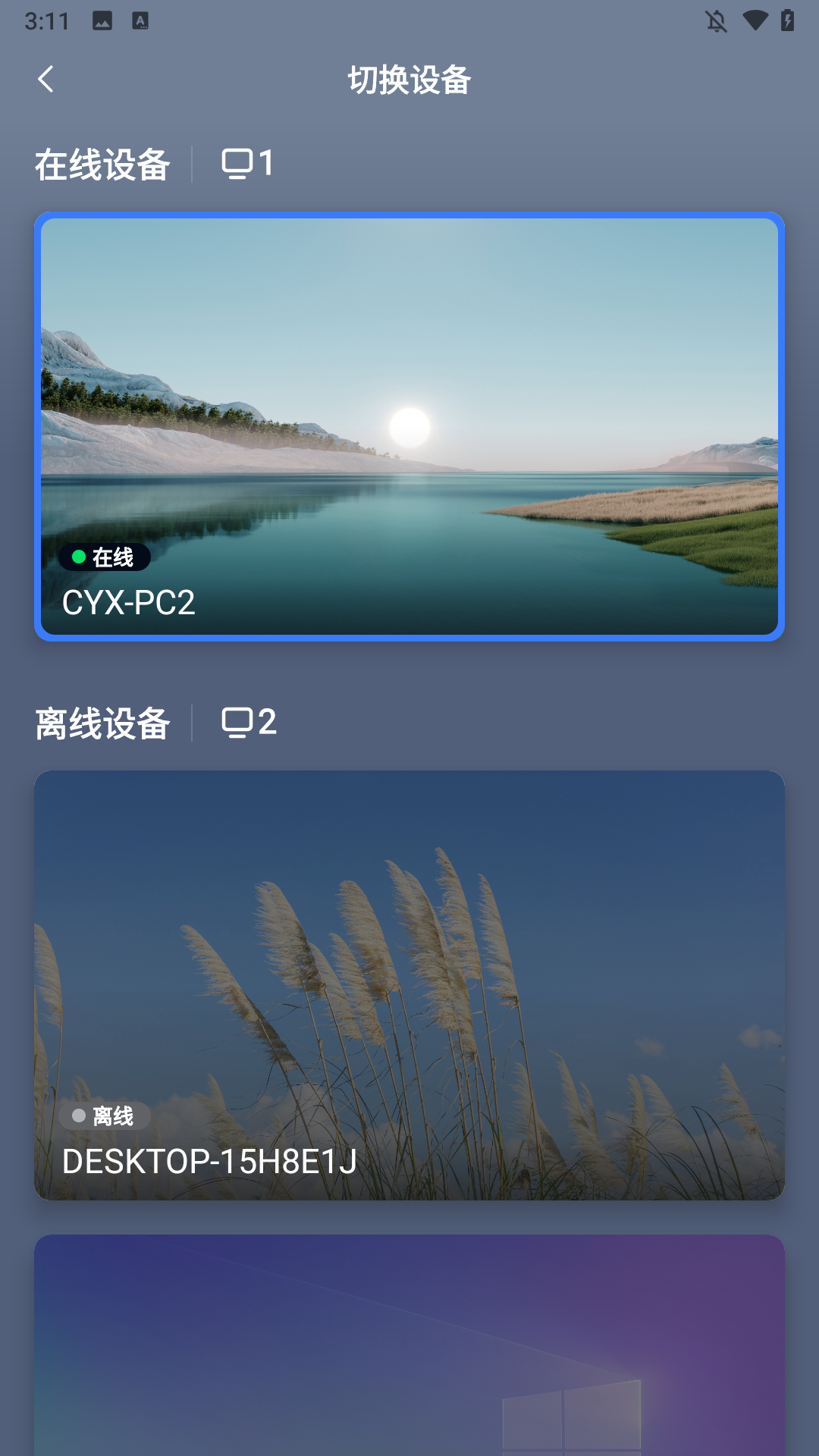This screenshot has height=1456, width=819.
Task: Toggle the 在线 status badge on CYX-PC2
Action: pyautogui.click(x=105, y=556)
